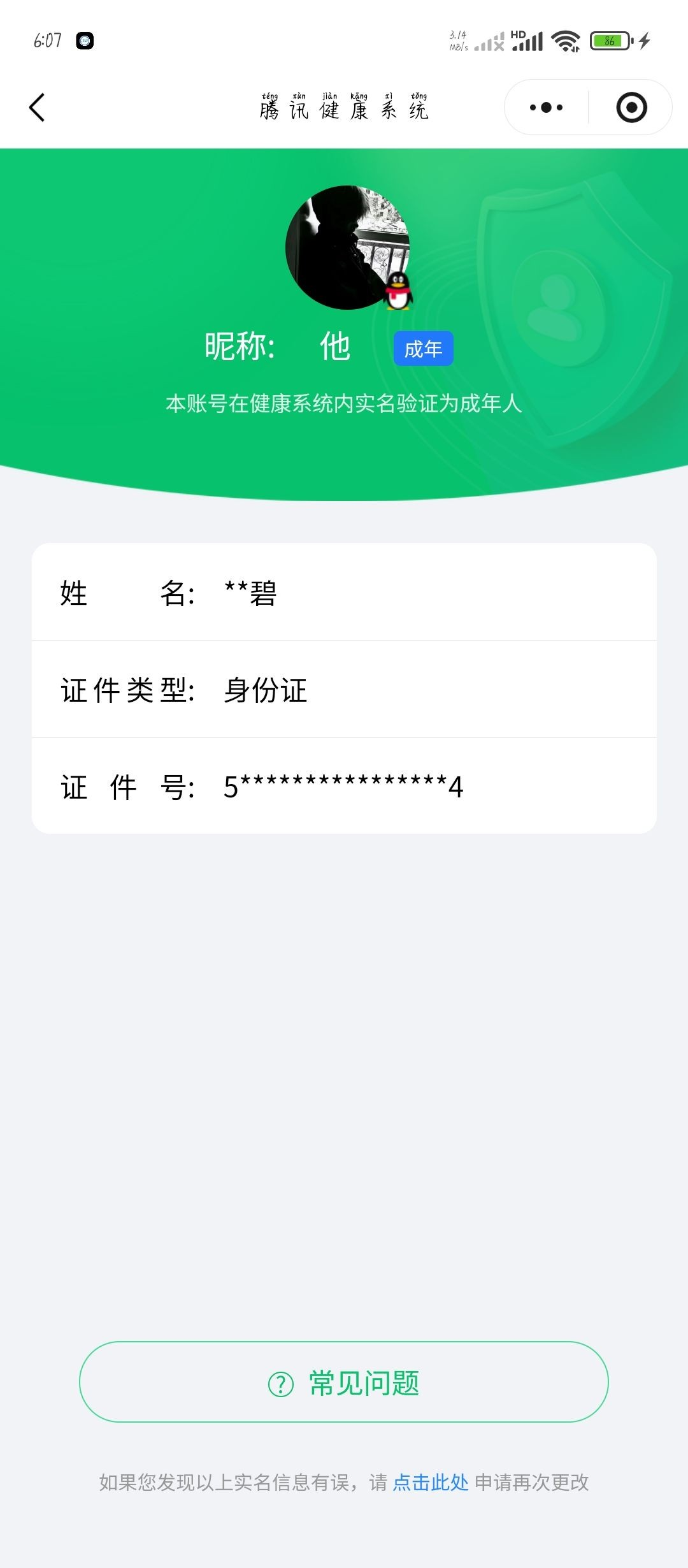The width and height of the screenshot is (688, 1568).
Task: Tap the 腾讯健康系统 title with pinyin
Action: coord(344,108)
